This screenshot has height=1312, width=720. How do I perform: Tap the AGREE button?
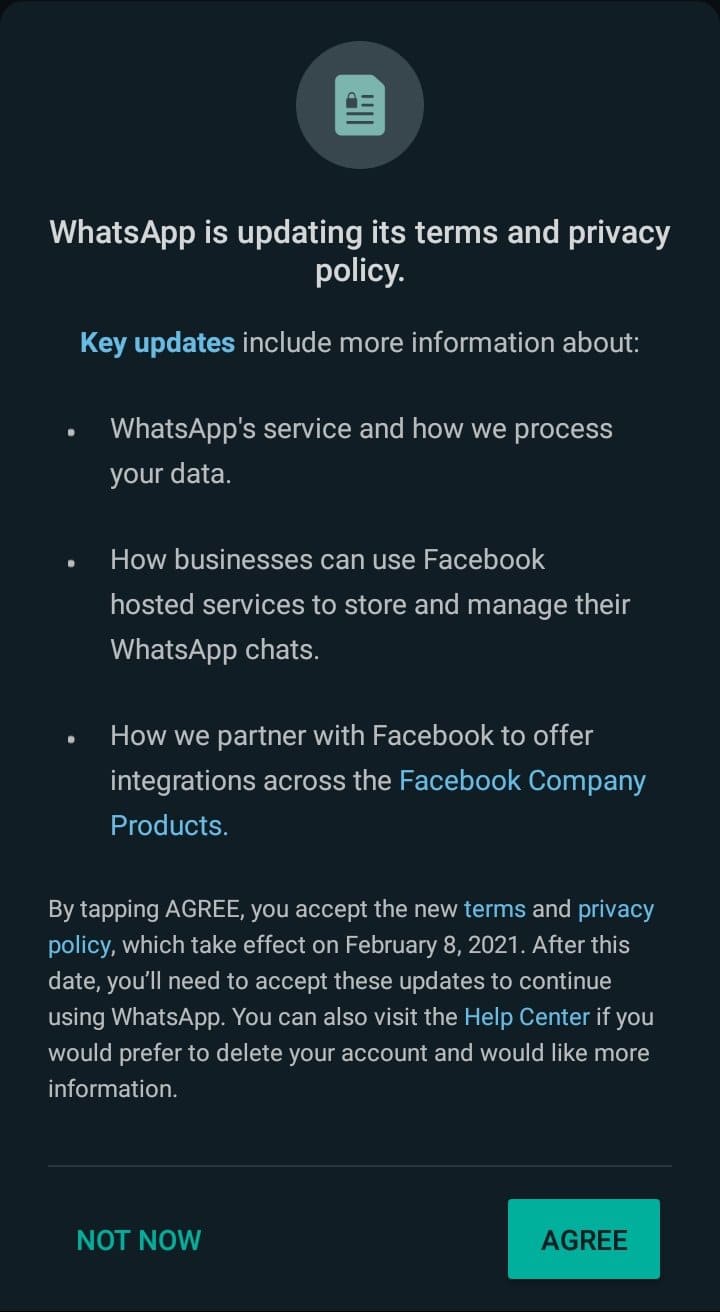tap(584, 1239)
